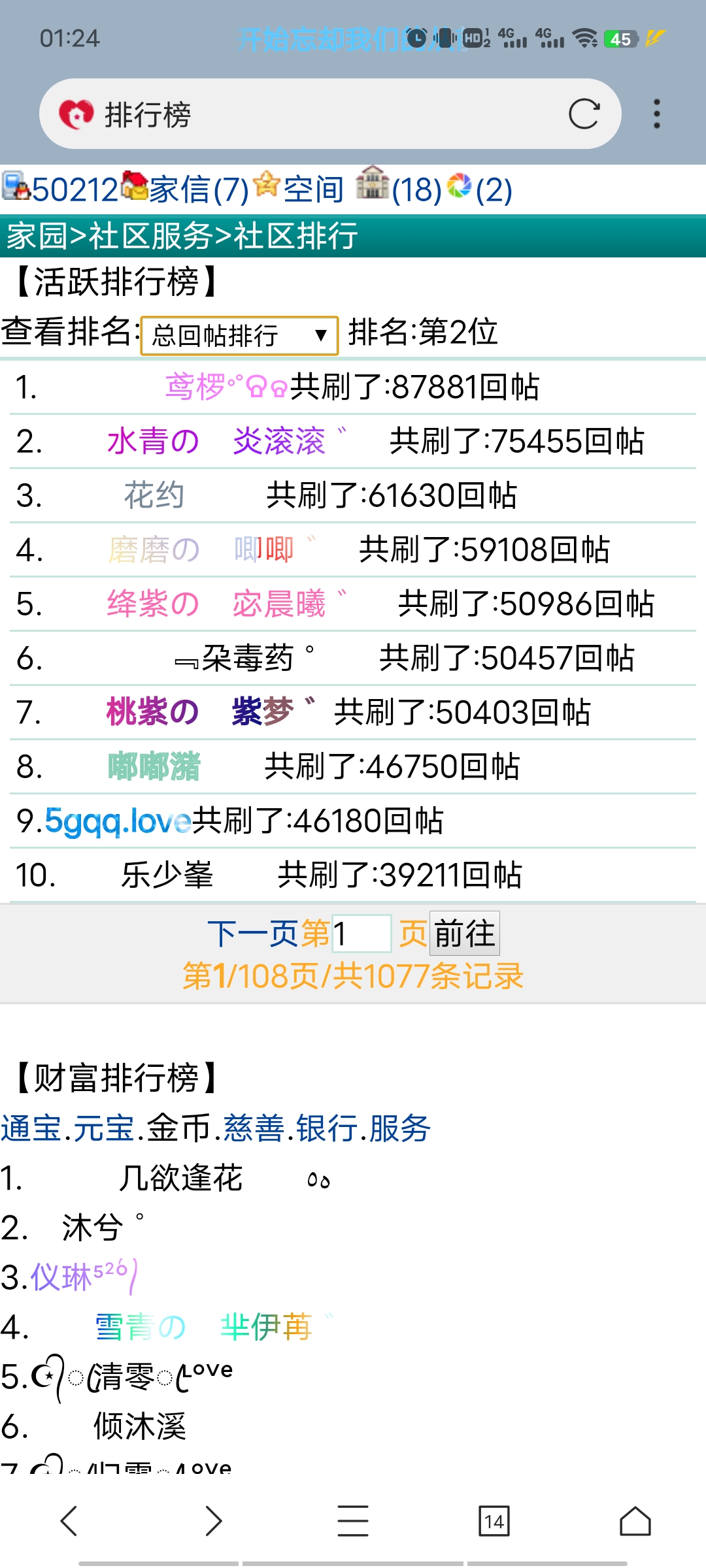Switch wealth ranking to 元宝
The width and height of the screenshot is (706, 1568).
[x=103, y=1128]
